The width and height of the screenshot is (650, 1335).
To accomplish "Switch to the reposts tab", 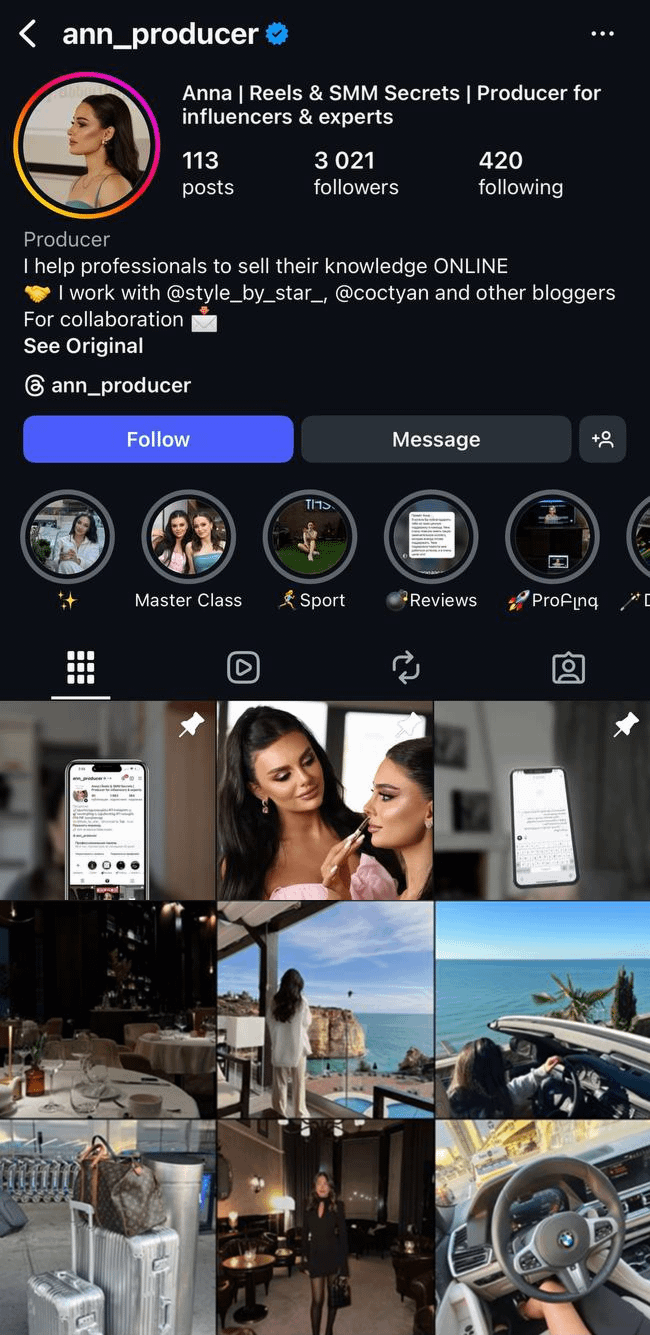I will (x=406, y=667).
